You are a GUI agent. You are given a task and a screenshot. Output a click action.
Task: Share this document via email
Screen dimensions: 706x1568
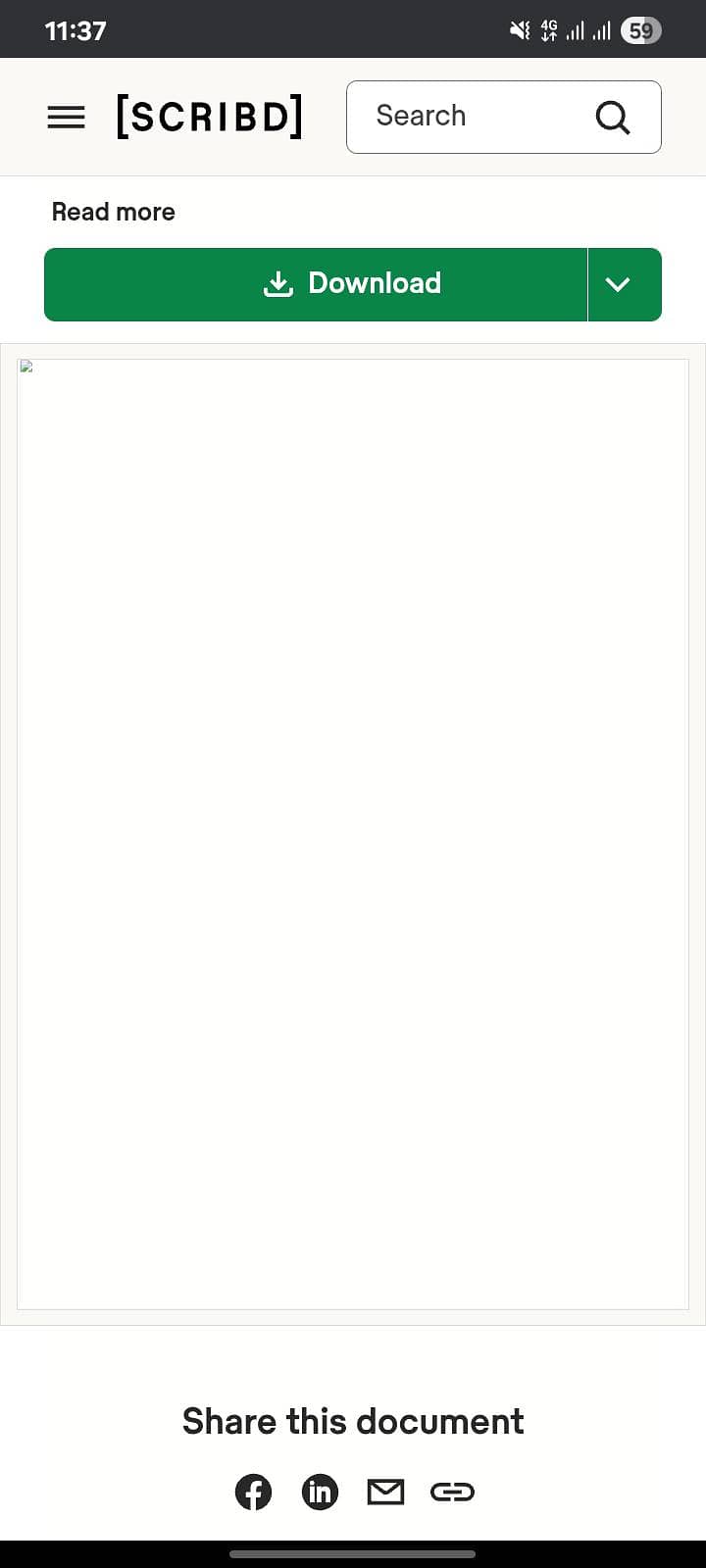click(x=385, y=1492)
